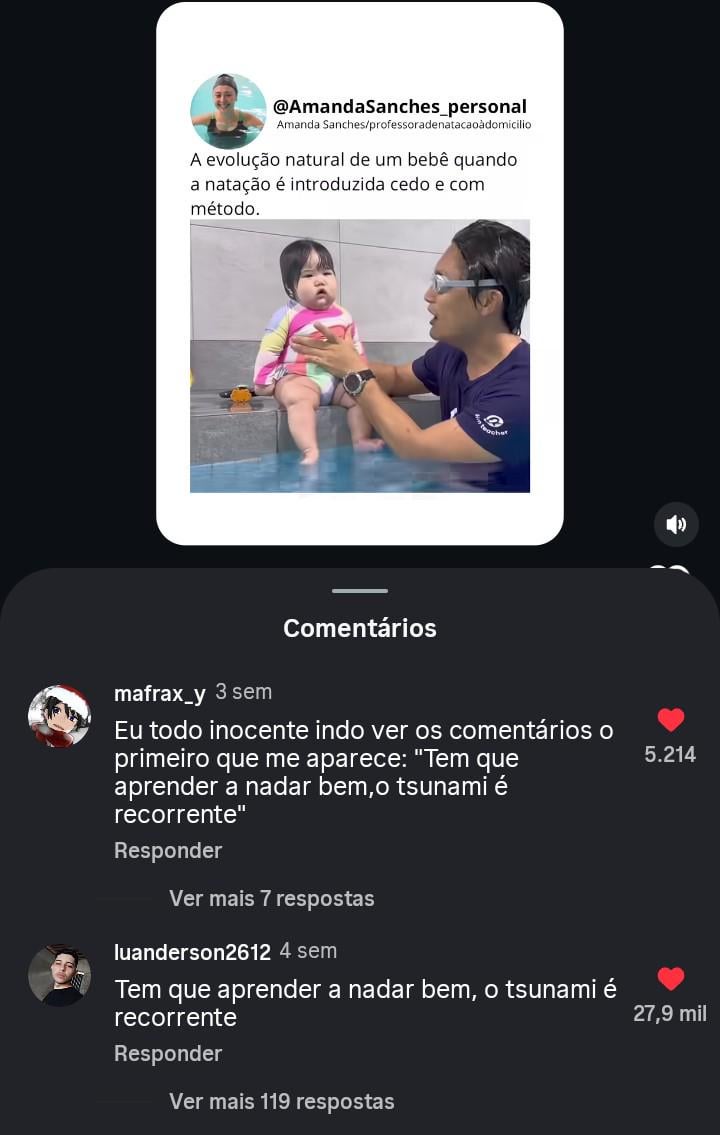The image size is (720, 1135).
Task: Like luanderson2612's comment
Action: click(671, 979)
